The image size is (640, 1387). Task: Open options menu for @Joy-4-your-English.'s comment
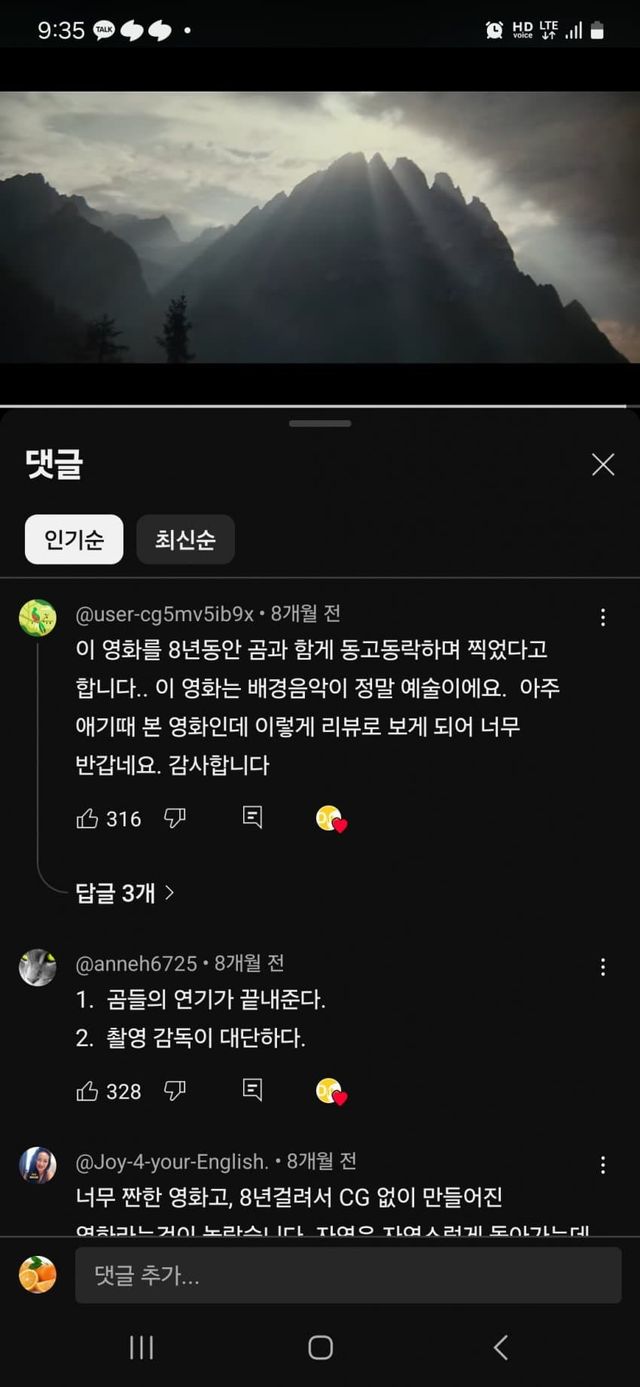603,1165
